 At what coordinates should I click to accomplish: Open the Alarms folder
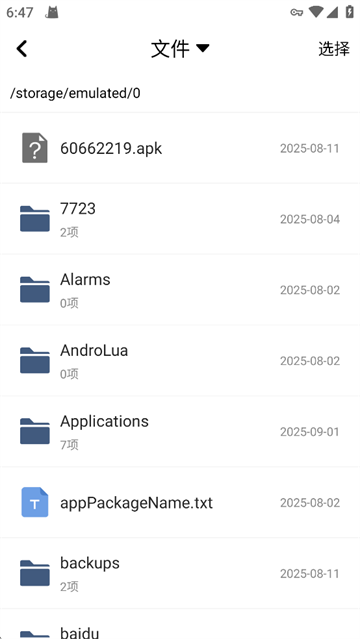point(180,290)
